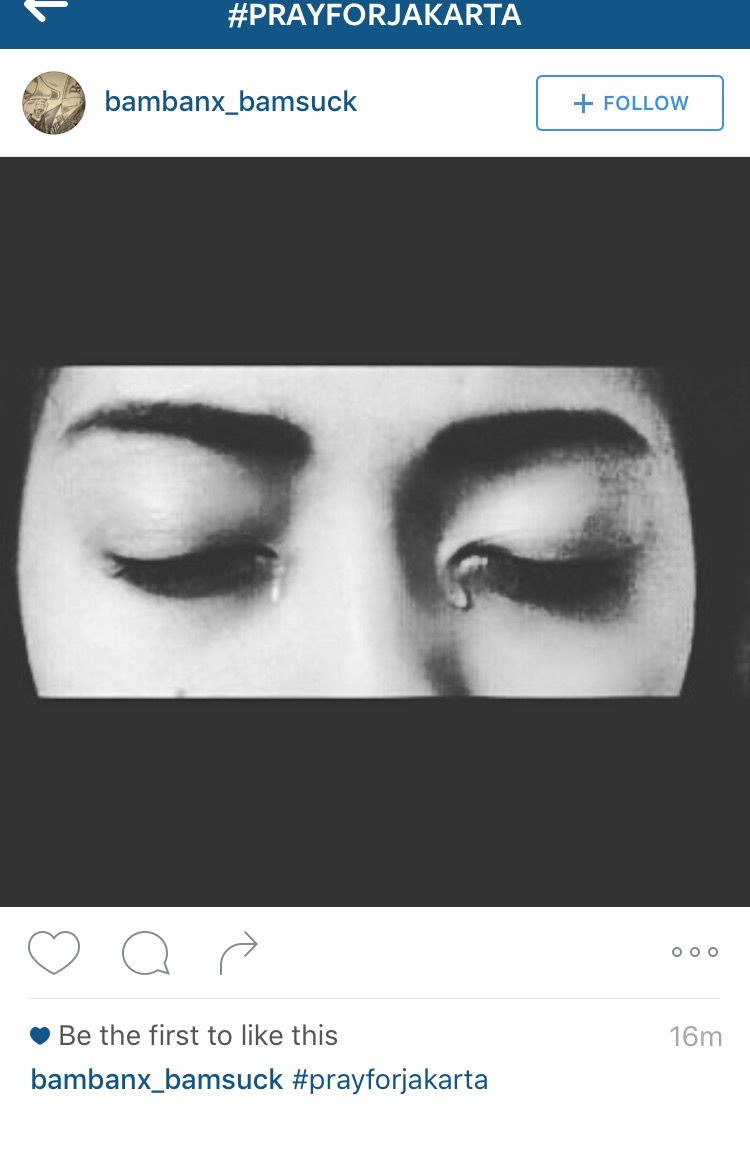Image resolution: width=750 pixels, height=1155 pixels.
Task: Go back using the top-left arrow
Action: tap(45, 10)
